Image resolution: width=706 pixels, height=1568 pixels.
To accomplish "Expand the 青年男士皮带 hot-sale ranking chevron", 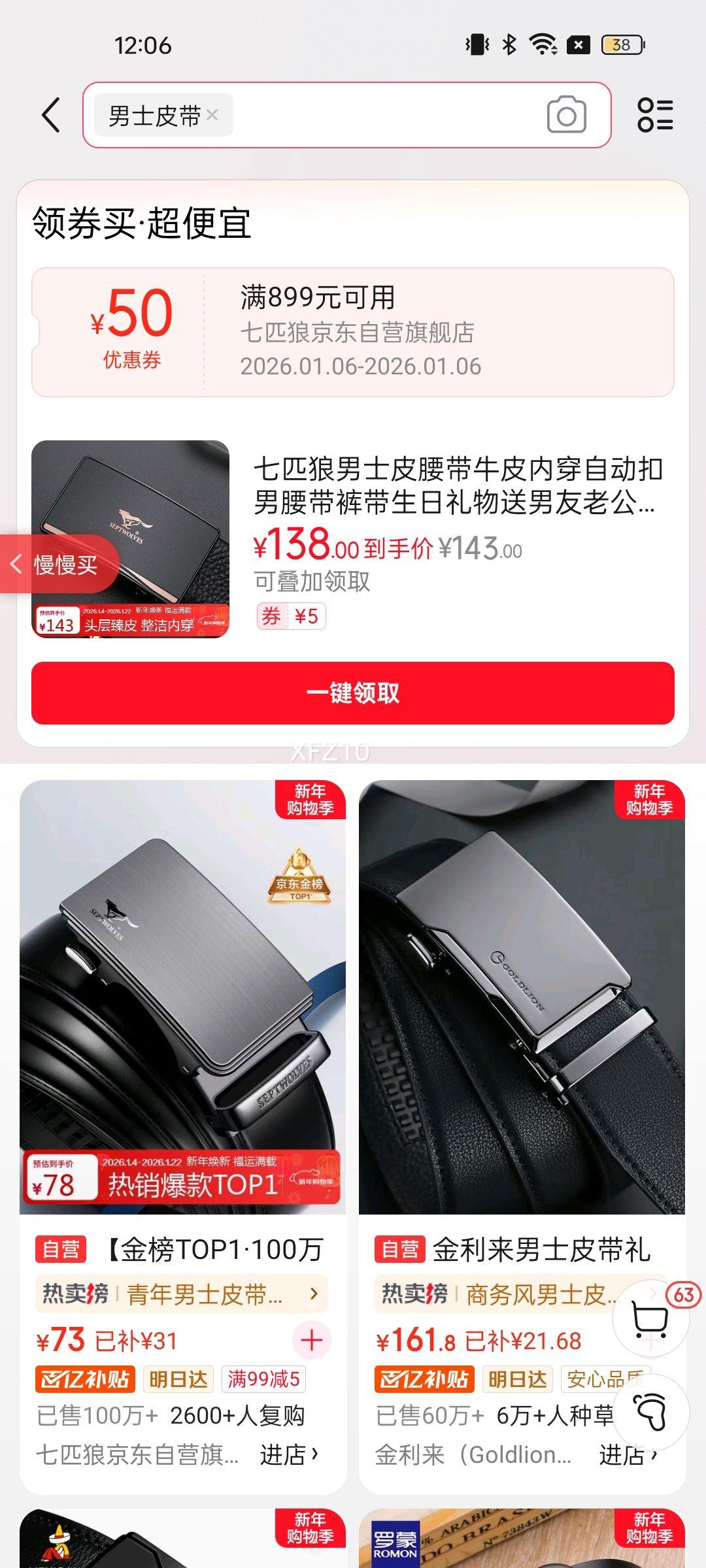I will (x=313, y=1293).
